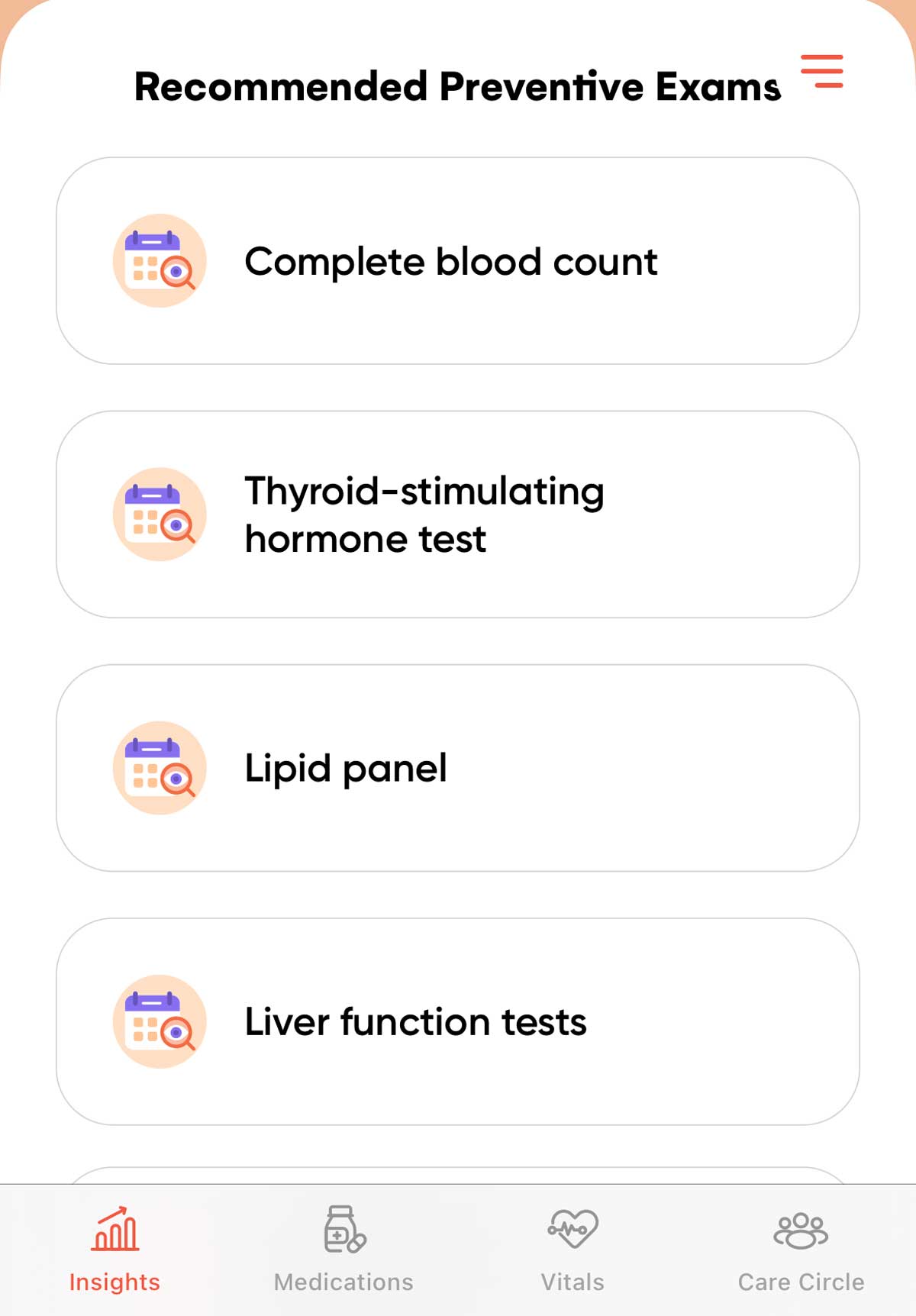Screen dimensions: 916x1316
Task: Open Vitals via the heart monitor icon
Action: pos(572,1227)
